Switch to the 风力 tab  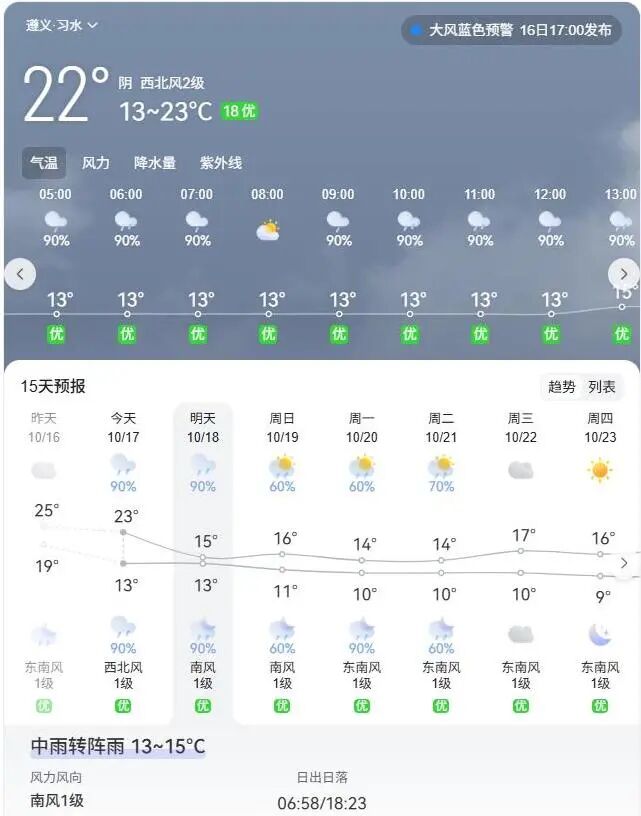(95, 163)
